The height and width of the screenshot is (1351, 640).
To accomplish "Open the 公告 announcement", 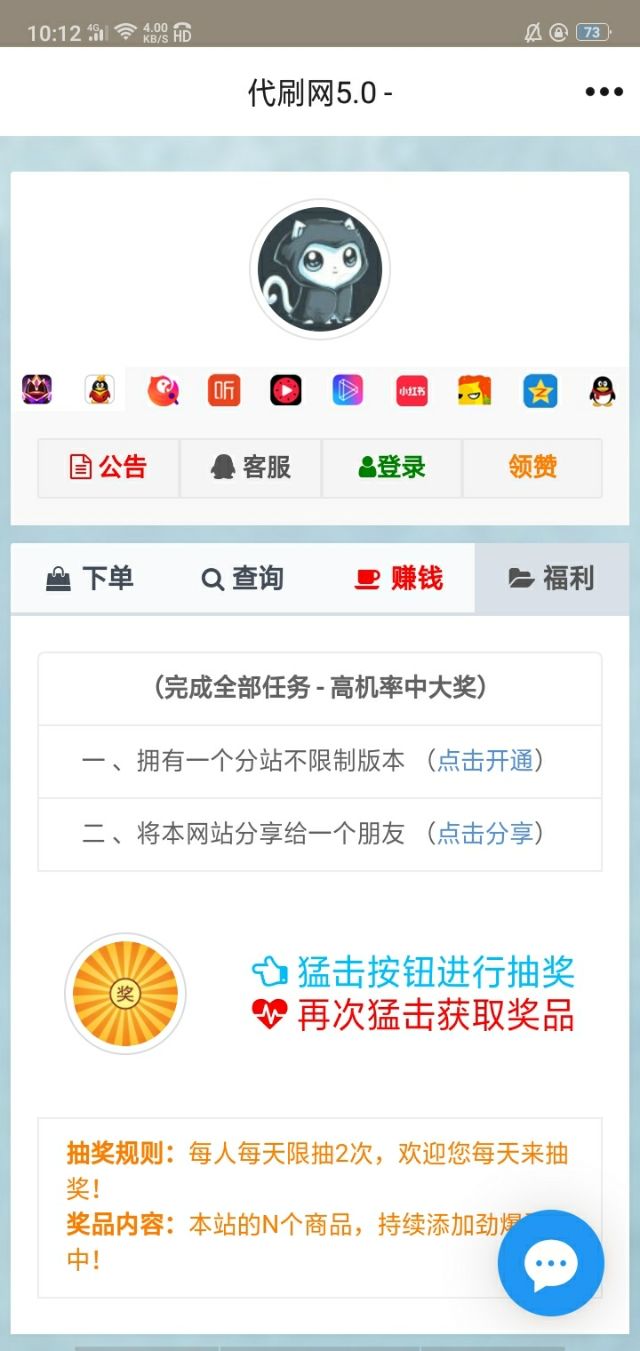I will [x=108, y=467].
